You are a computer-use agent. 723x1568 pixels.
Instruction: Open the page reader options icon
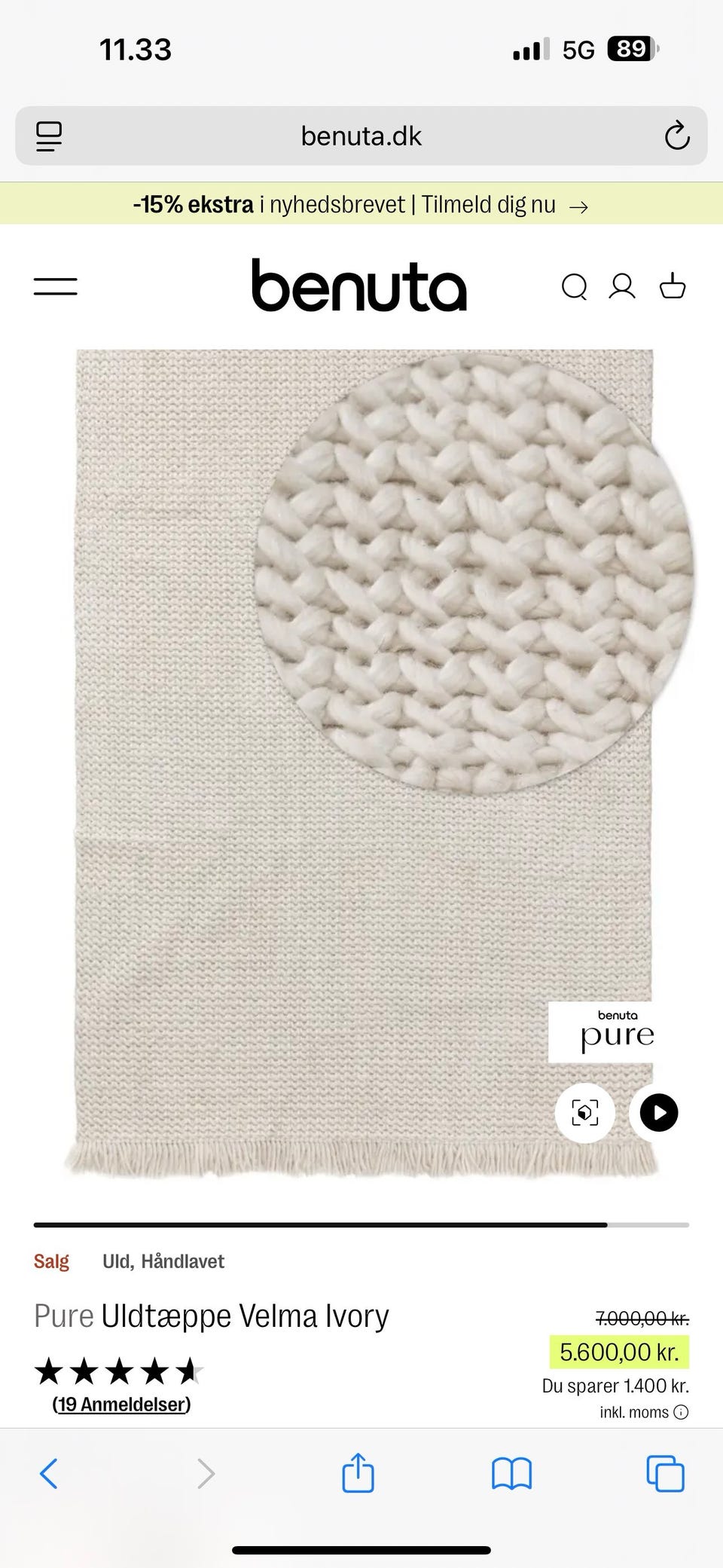[49, 136]
